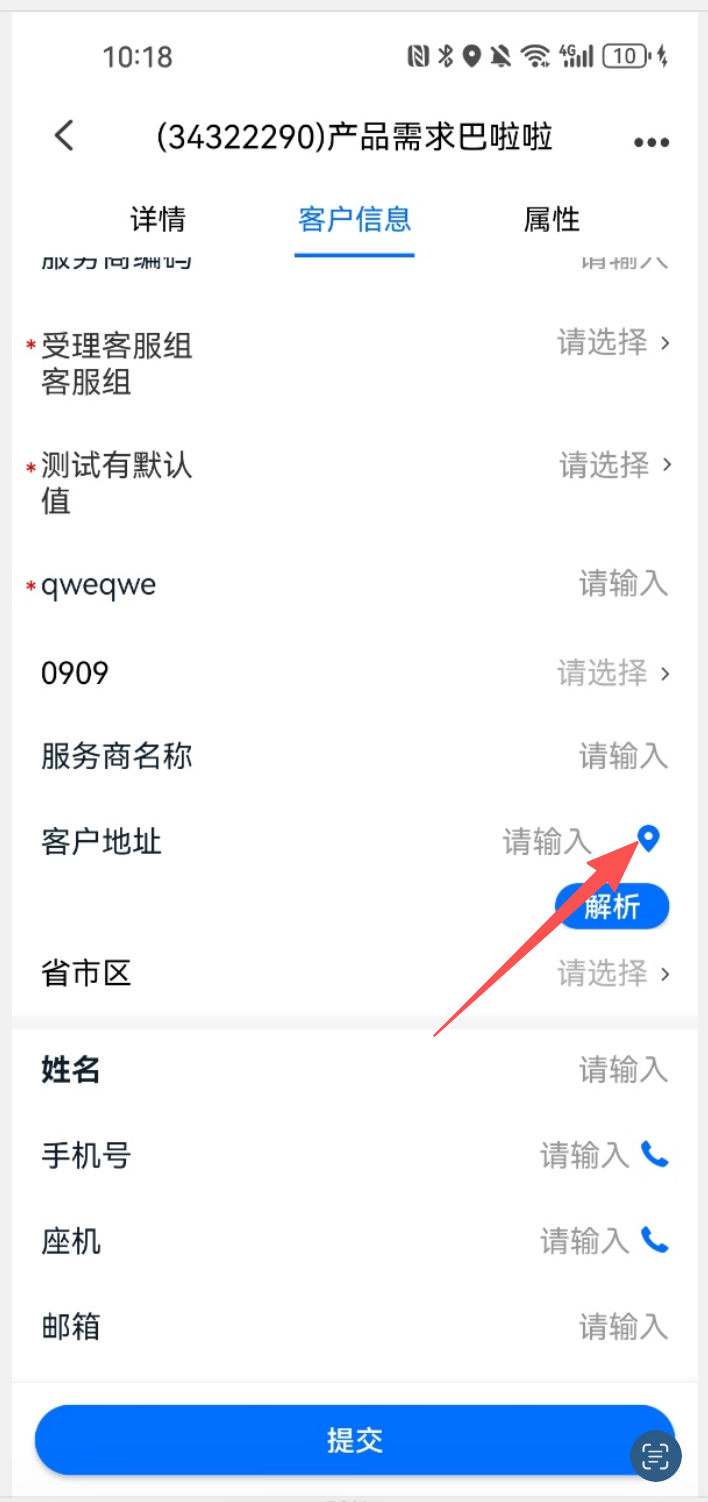The width and height of the screenshot is (708, 1502).
Task: Tap the qweqwe input field
Action: 622,584
